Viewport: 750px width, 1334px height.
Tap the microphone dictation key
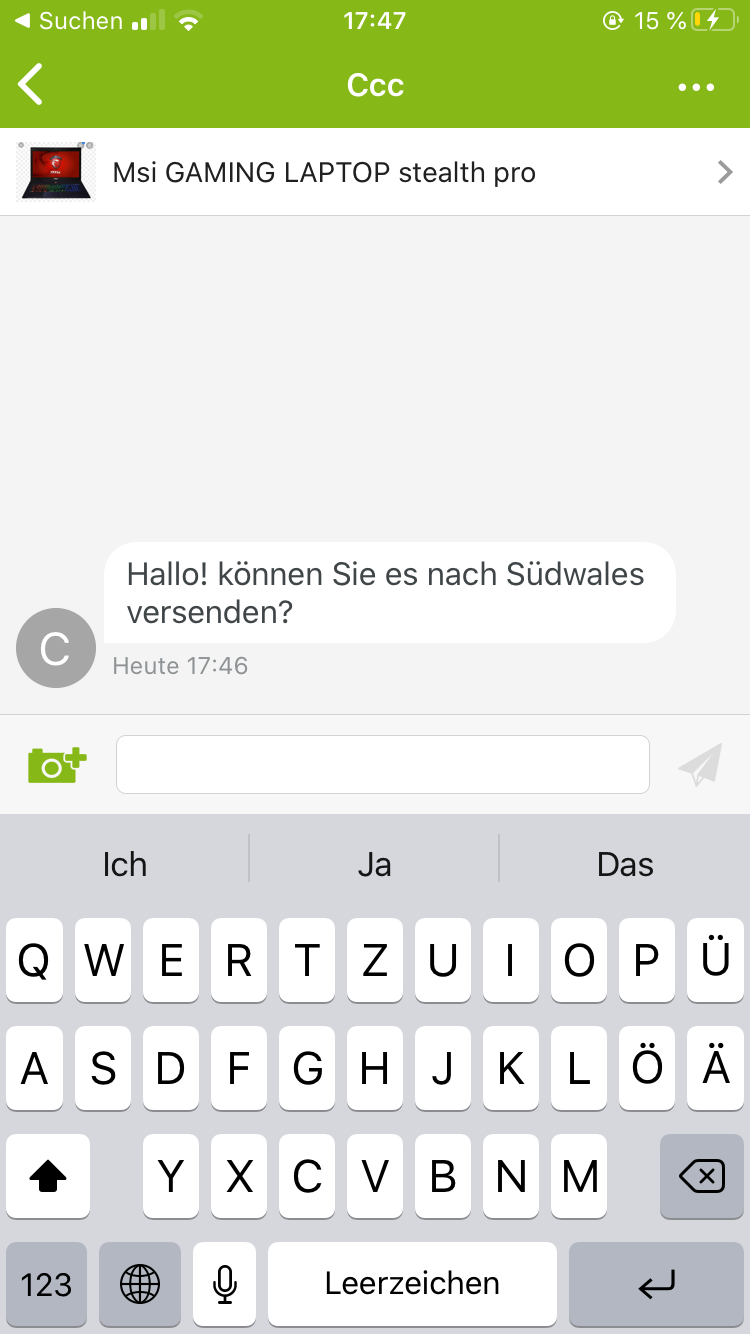click(225, 1284)
